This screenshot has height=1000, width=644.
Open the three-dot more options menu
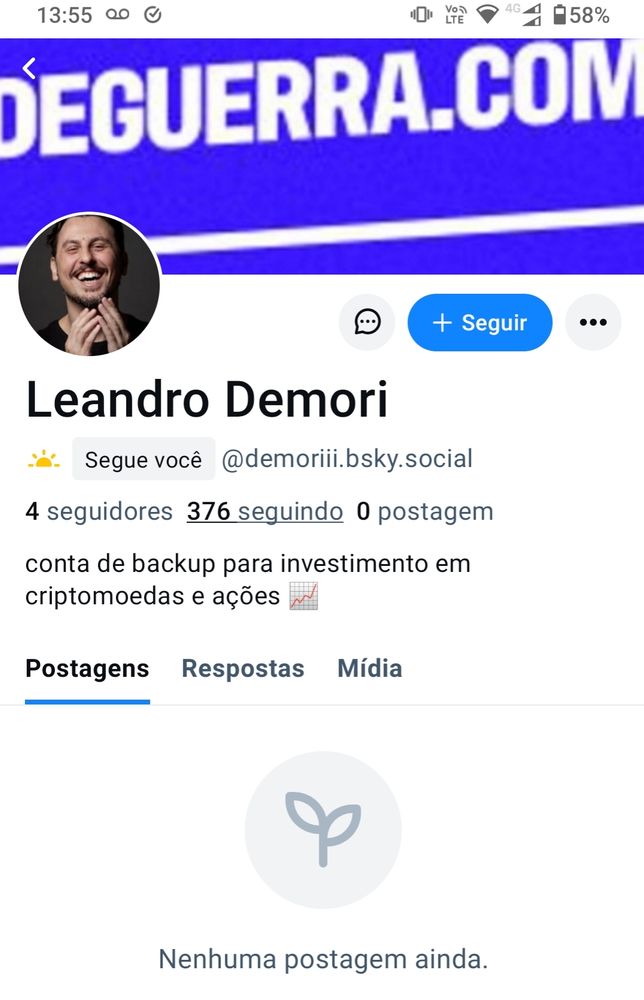pos(593,323)
